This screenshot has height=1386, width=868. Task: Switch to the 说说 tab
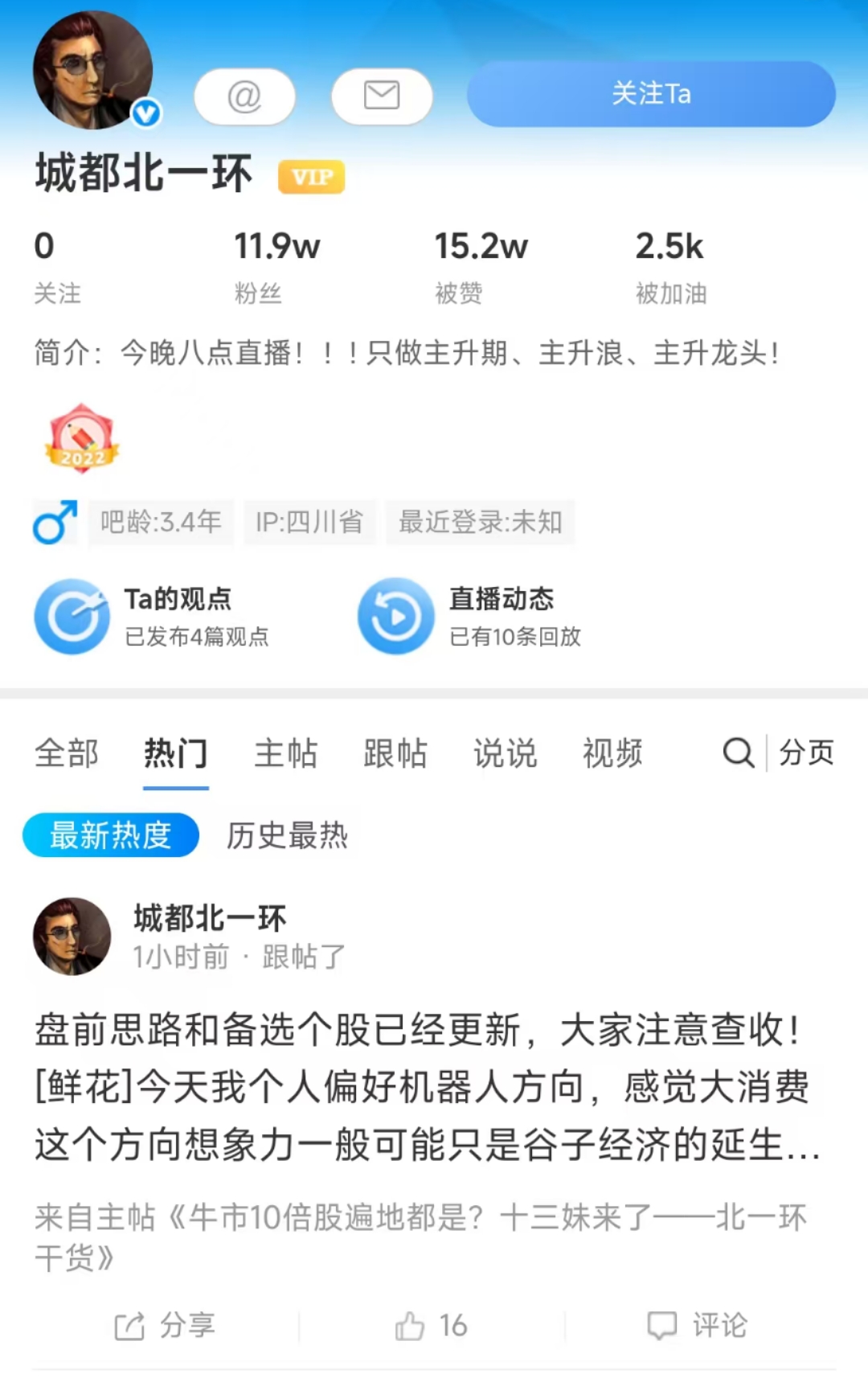pyautogui.click(x=504, y=753)
